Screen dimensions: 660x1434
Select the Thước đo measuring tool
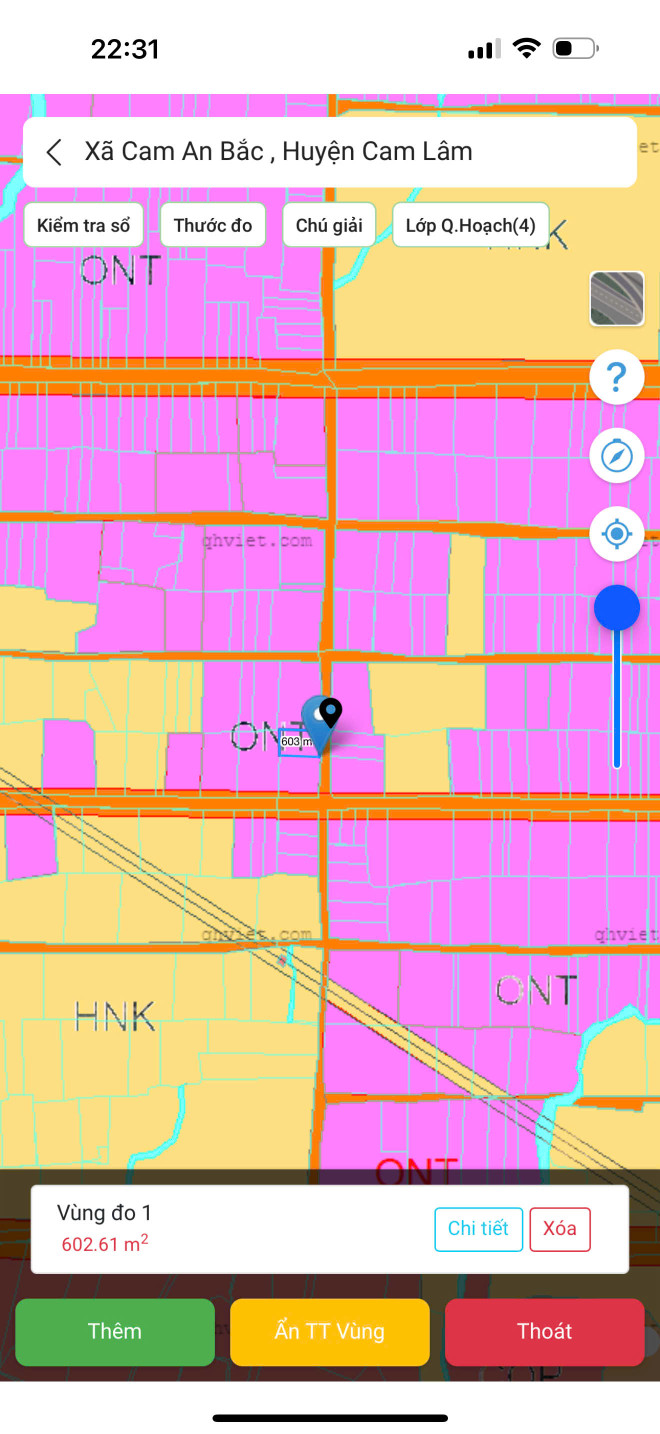pos(213,225)
